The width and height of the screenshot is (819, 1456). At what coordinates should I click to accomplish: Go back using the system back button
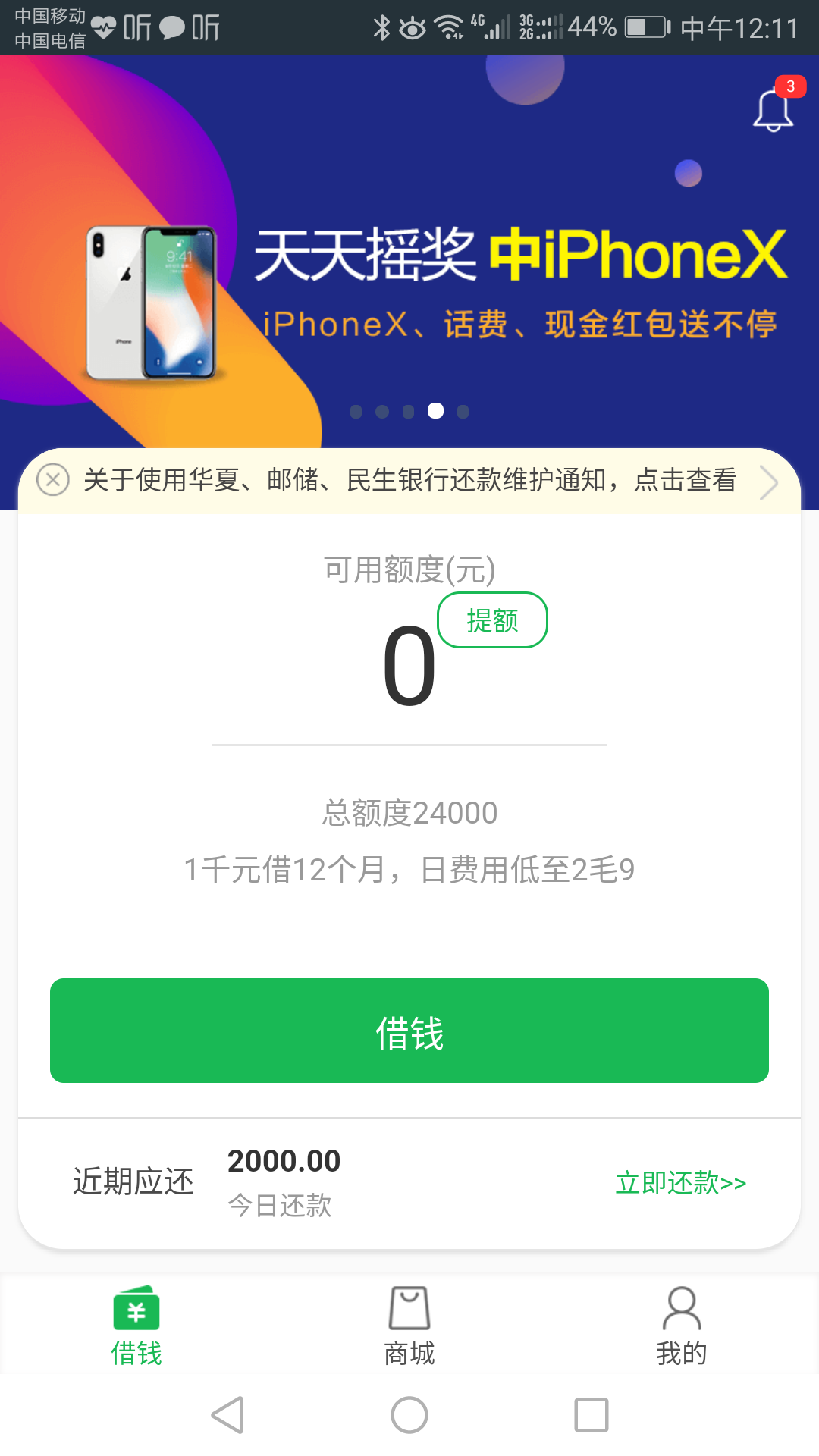227,1415
